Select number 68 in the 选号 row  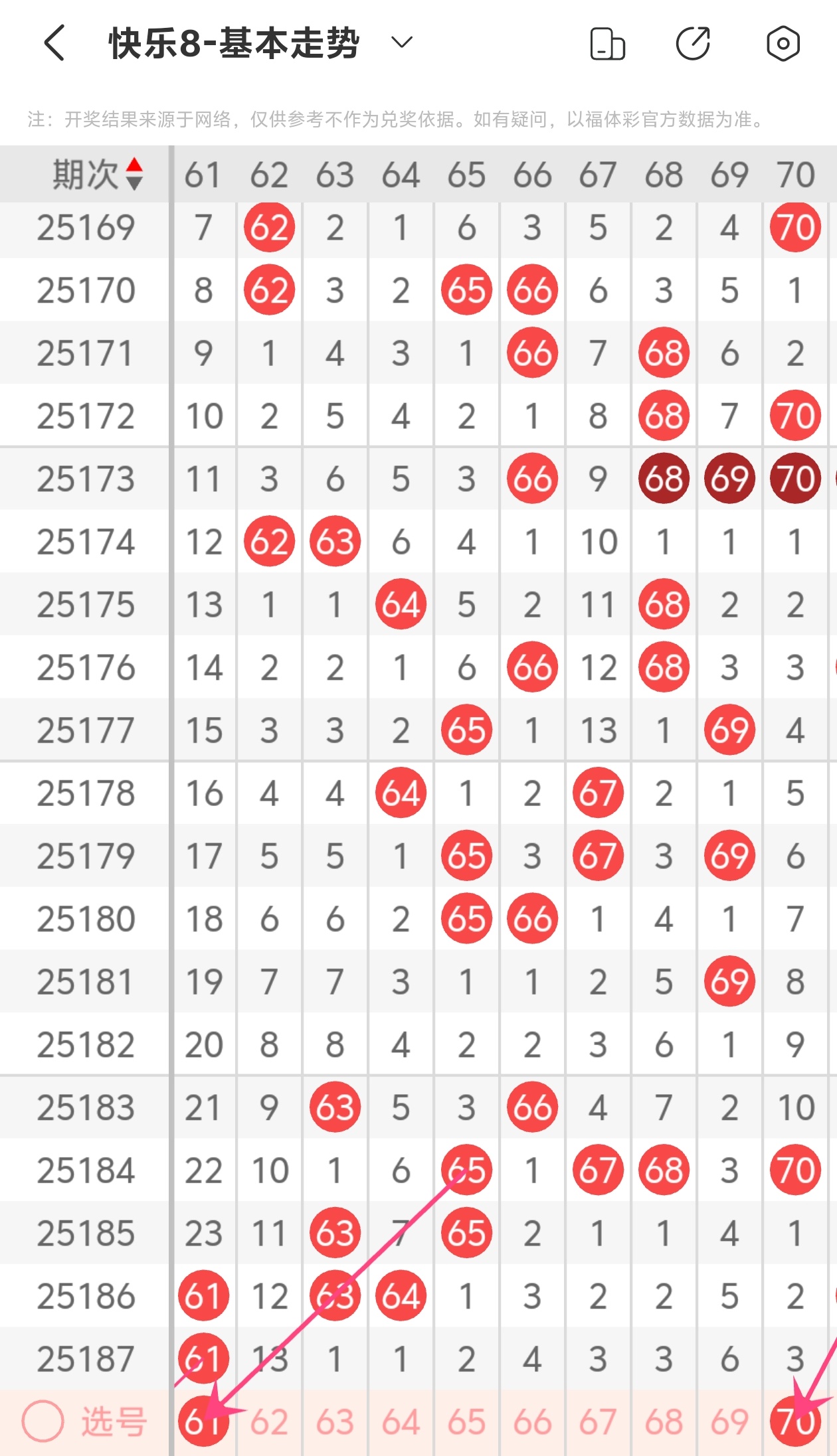click(664, 1422)
